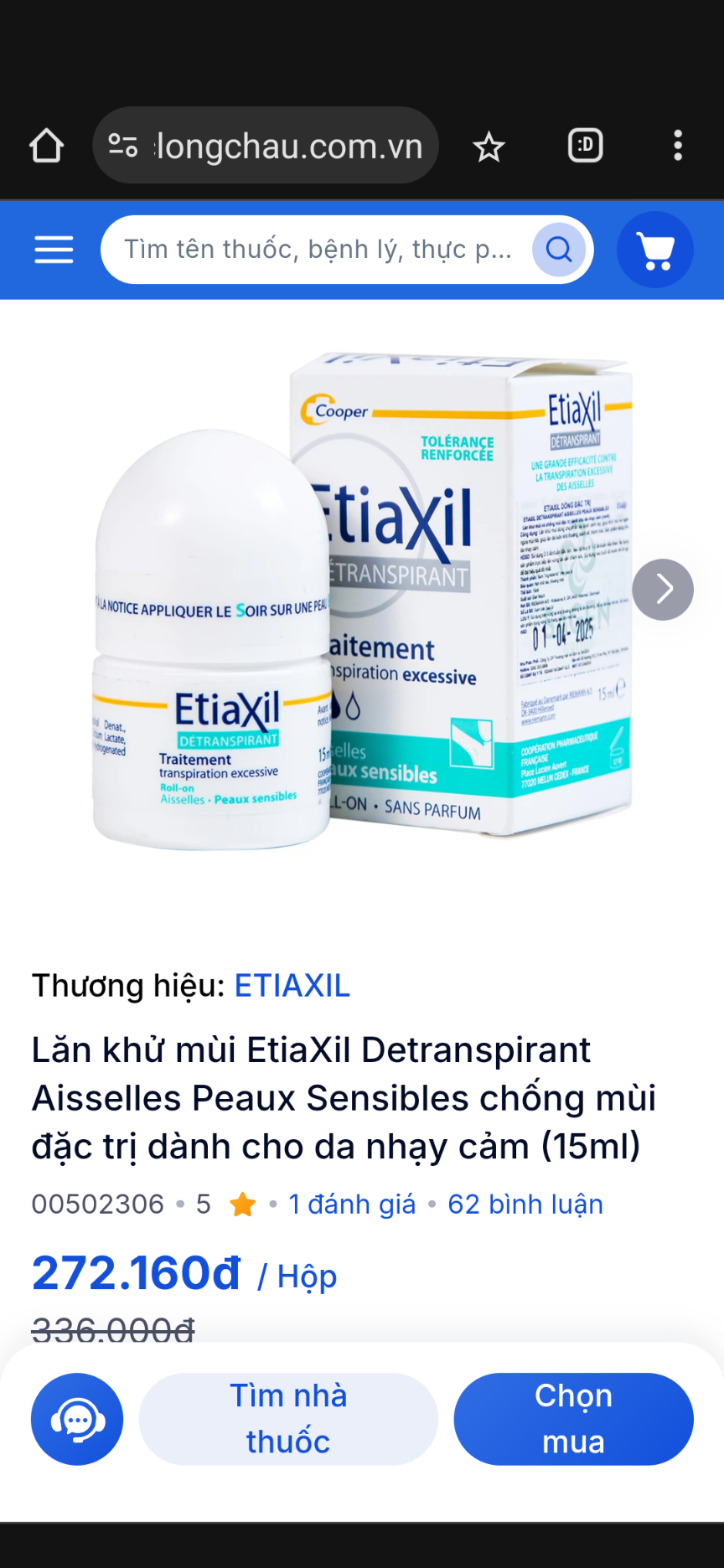Viewport: 724px width, 1568px height.
Task: Open the browser overflow menu
Action: 678,146
